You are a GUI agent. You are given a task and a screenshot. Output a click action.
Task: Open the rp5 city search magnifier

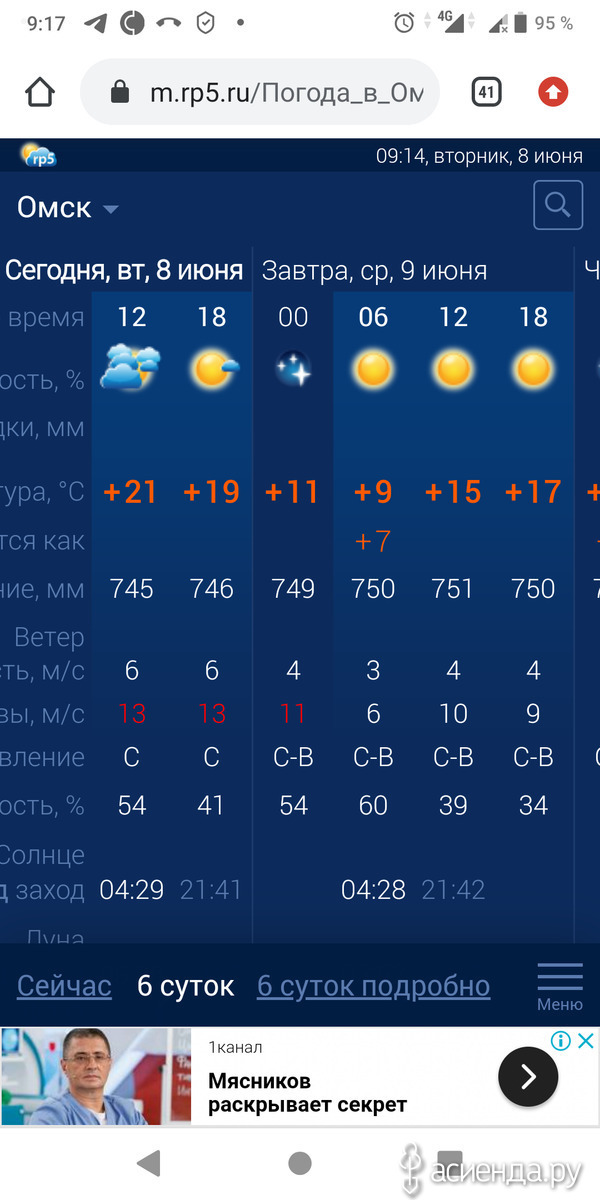(x=558, y=206)
